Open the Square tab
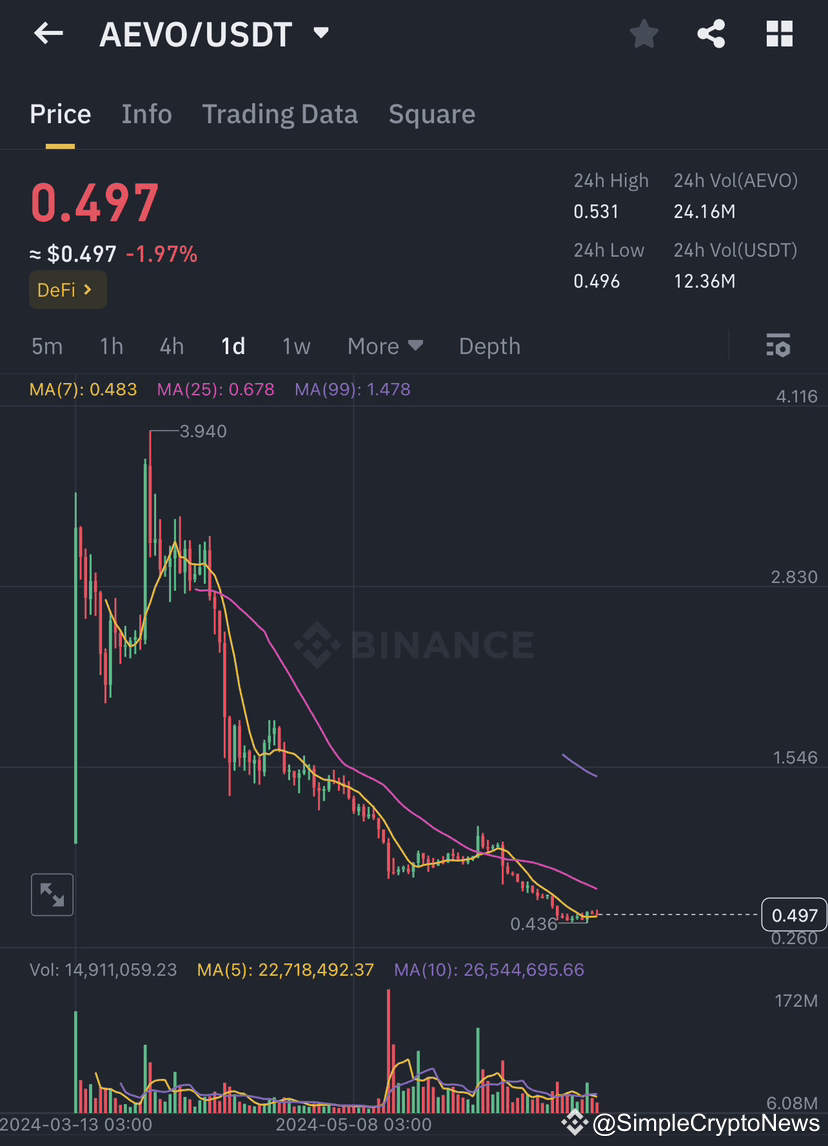This screenshot has height=1146, width=828. [x=431, y=114]
